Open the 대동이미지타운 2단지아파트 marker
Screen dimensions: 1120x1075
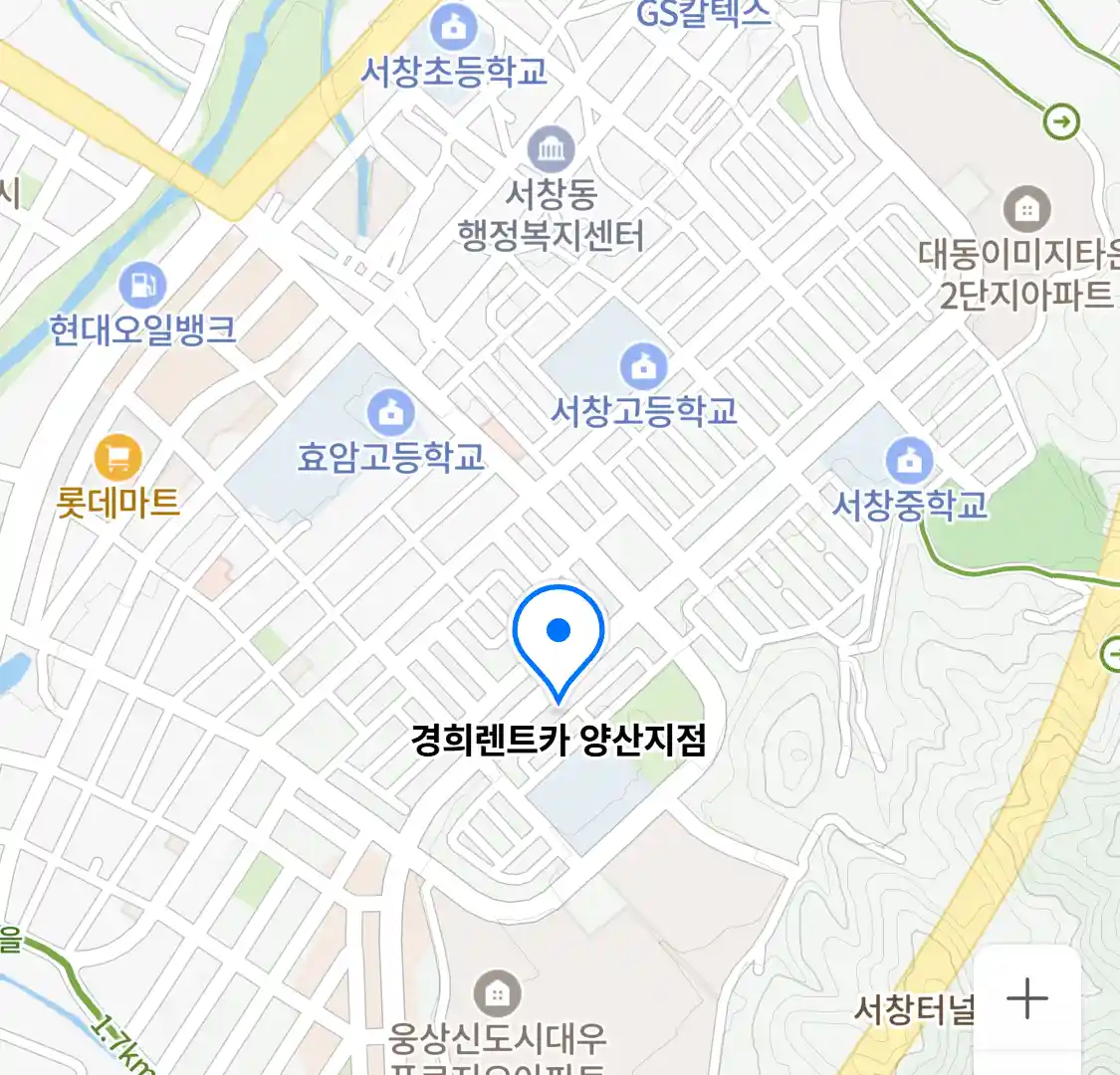tap(1026, 209)
